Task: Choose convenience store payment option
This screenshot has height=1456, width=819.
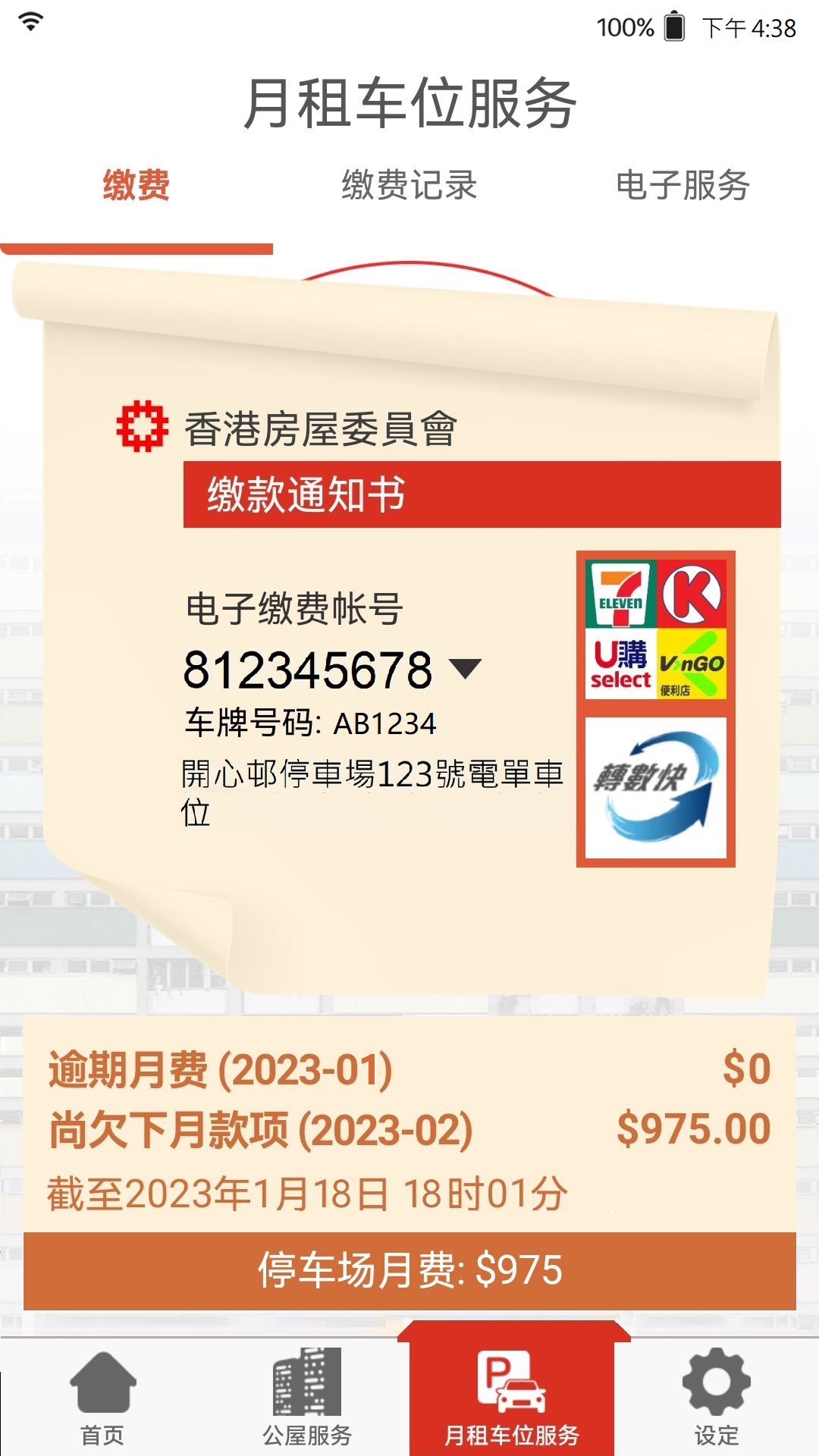Action: [x=656, y=629]
